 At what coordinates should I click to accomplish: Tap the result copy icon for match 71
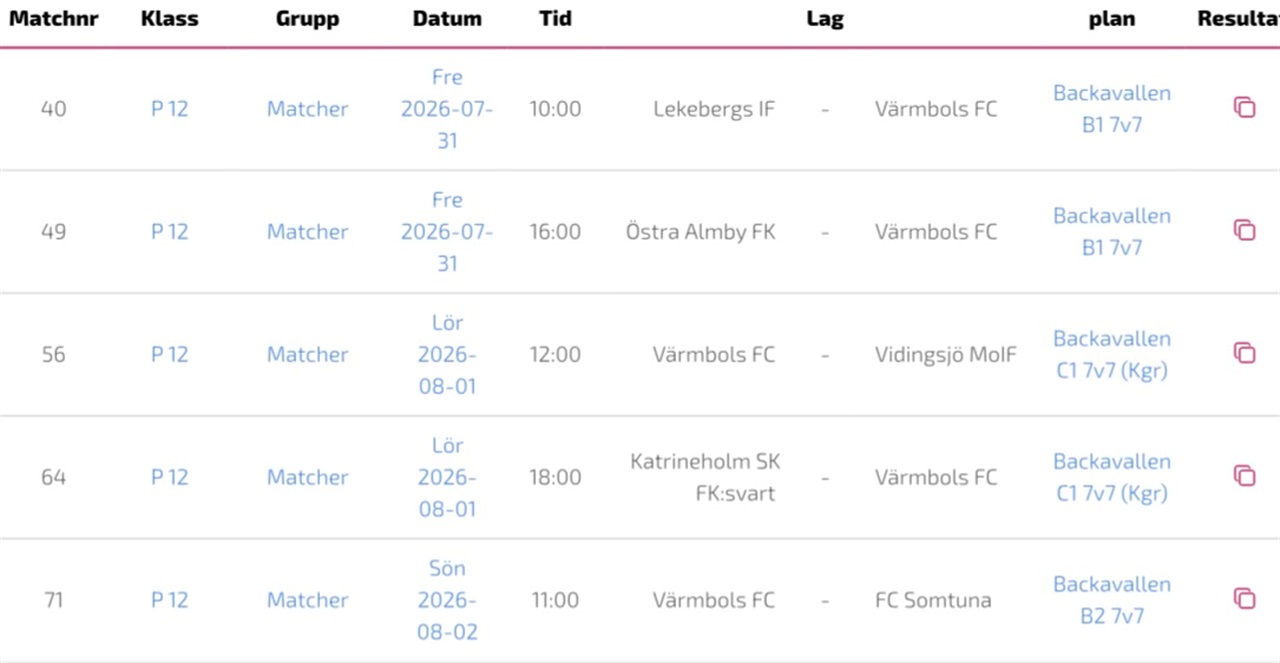(x=1244, y=599)
